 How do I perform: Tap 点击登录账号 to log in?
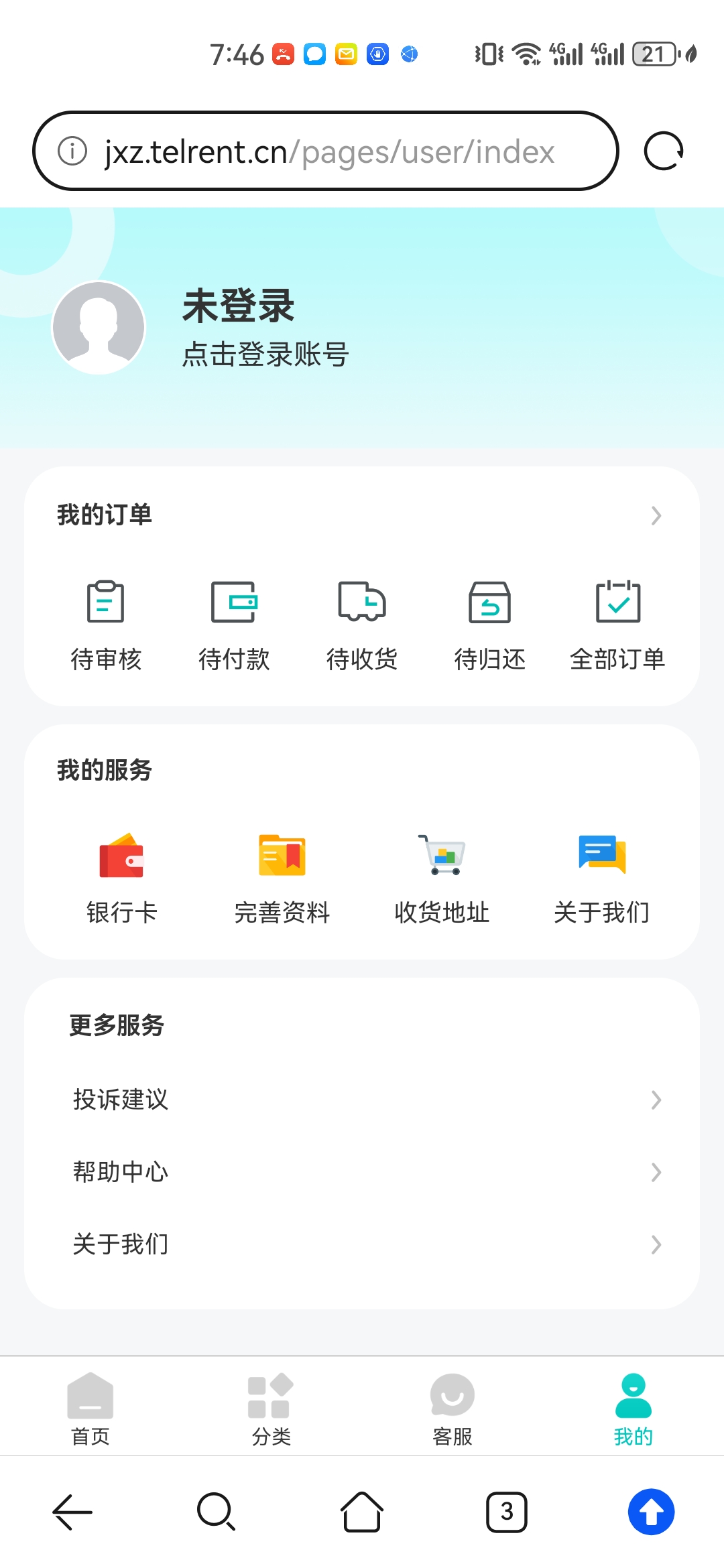click(265, 354)
